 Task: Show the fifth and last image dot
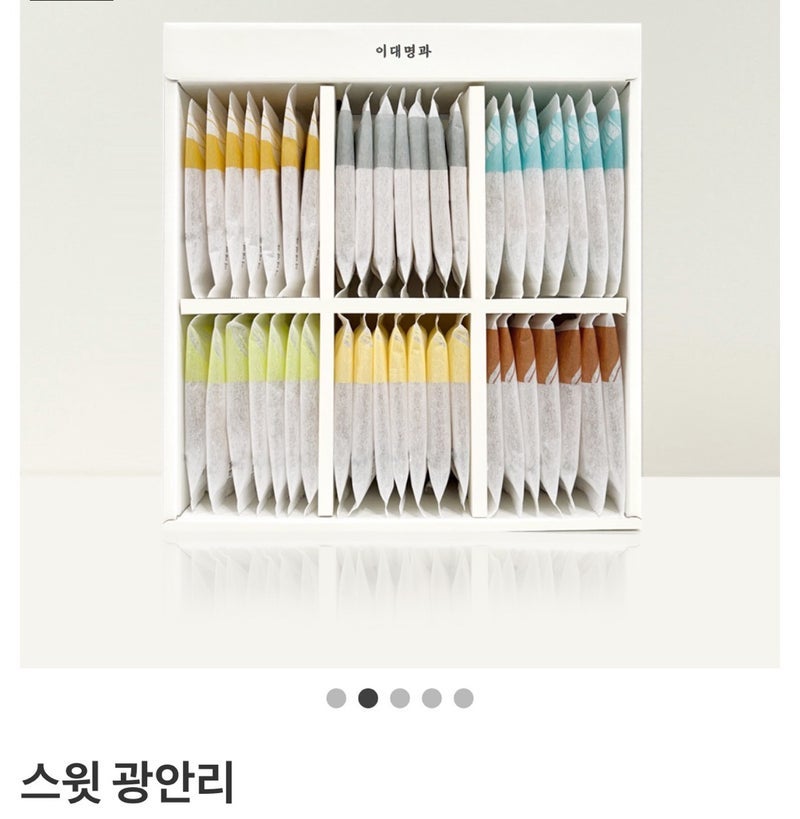tap(464, 698)
